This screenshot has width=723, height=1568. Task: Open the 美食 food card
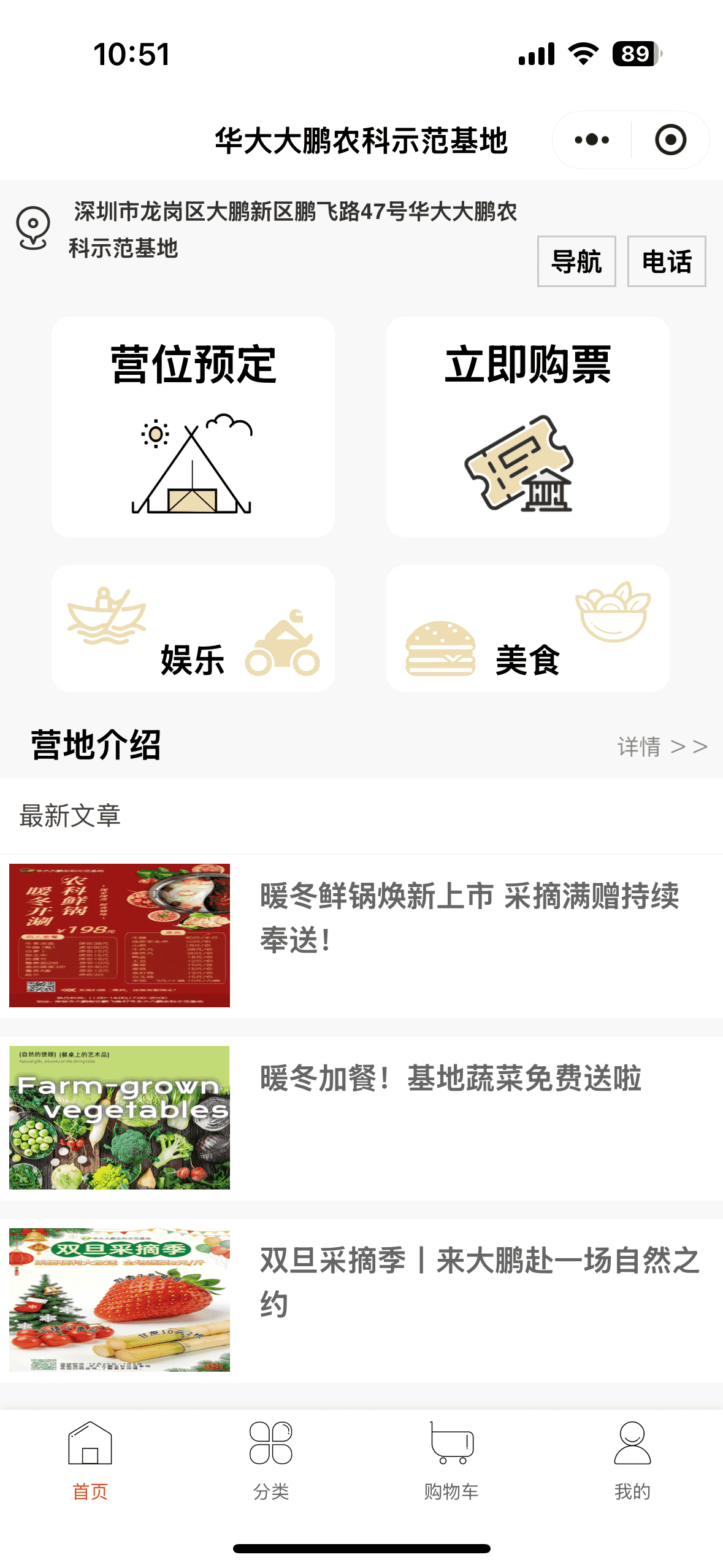coord(527,629)
